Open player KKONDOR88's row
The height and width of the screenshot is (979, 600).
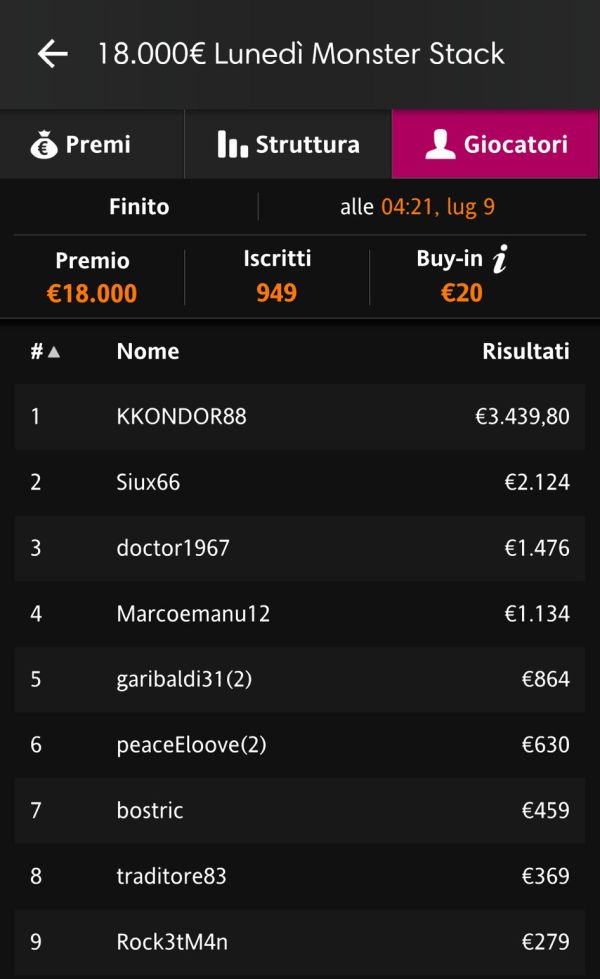pyautogui.click(x=300, y=416)
